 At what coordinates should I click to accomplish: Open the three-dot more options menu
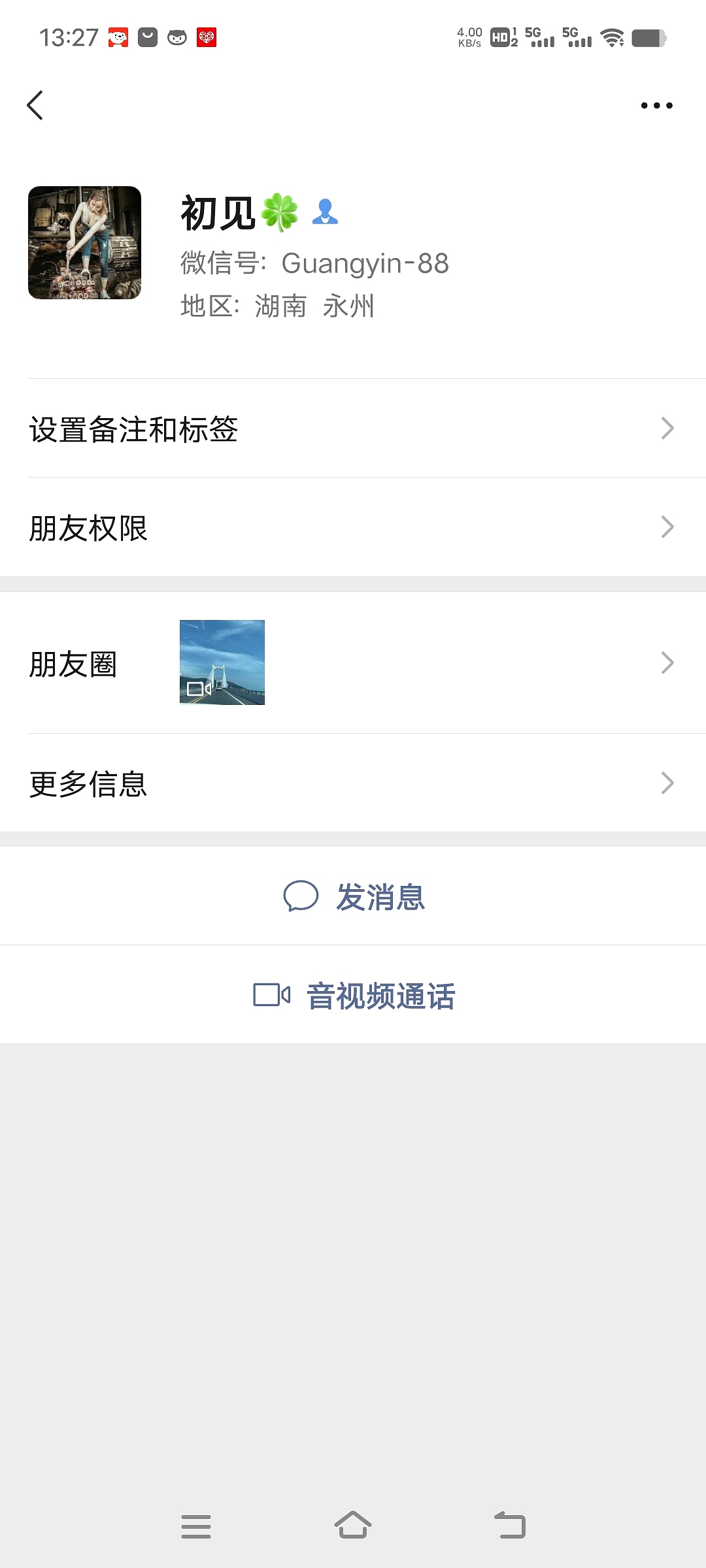point(656,105)
